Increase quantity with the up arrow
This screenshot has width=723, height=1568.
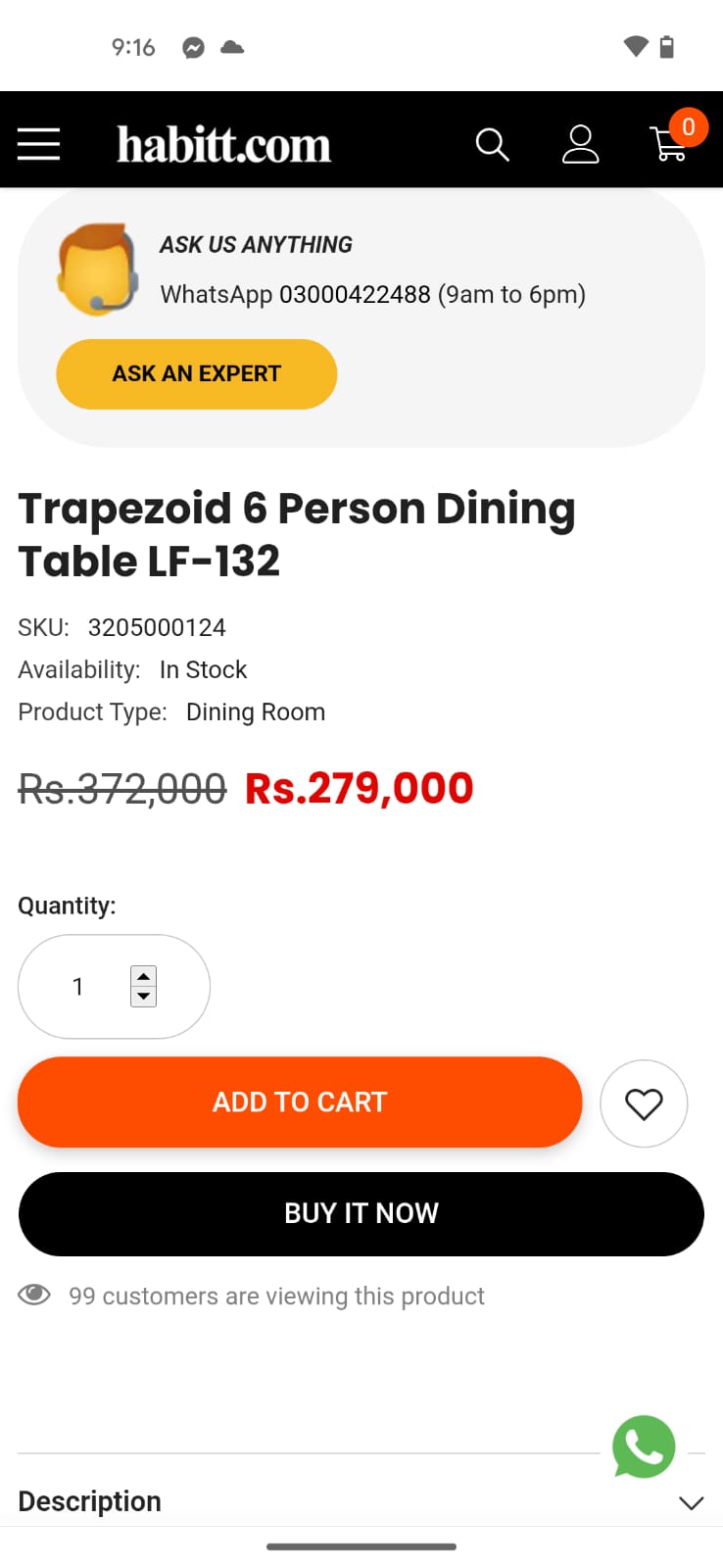click(x=143, y=976)
